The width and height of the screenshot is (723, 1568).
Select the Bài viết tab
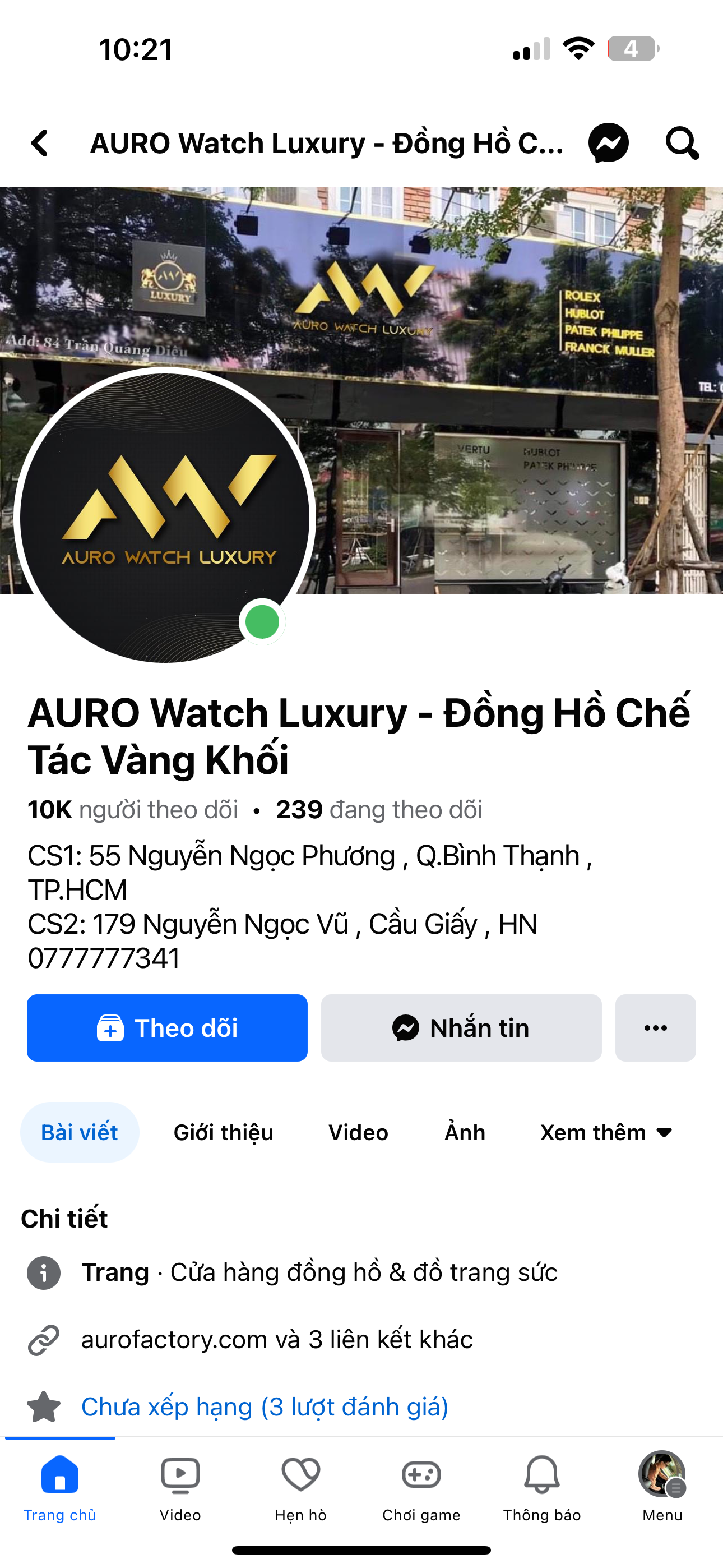(x=80, y=1132)
